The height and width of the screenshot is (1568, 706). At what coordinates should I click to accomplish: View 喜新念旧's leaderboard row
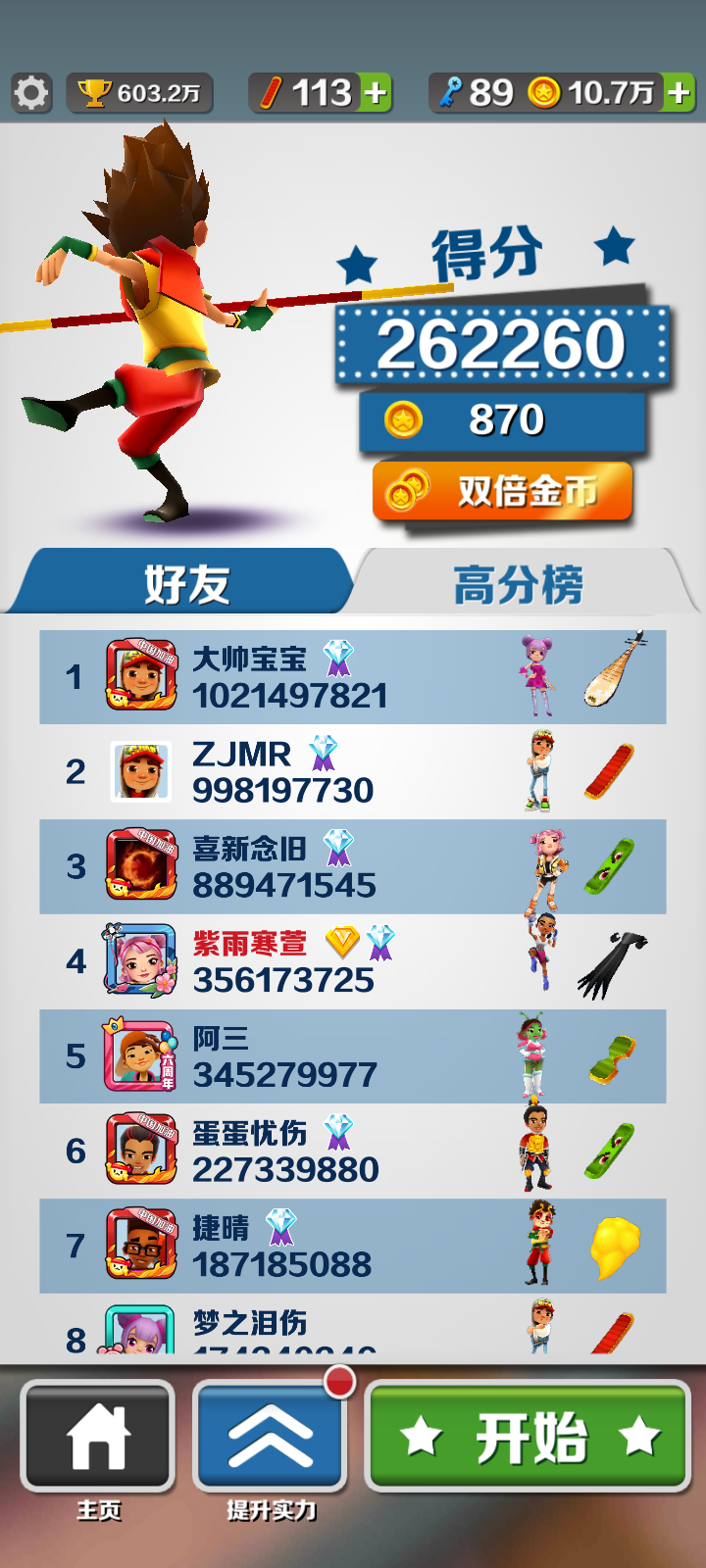click(x=353, y=866)
